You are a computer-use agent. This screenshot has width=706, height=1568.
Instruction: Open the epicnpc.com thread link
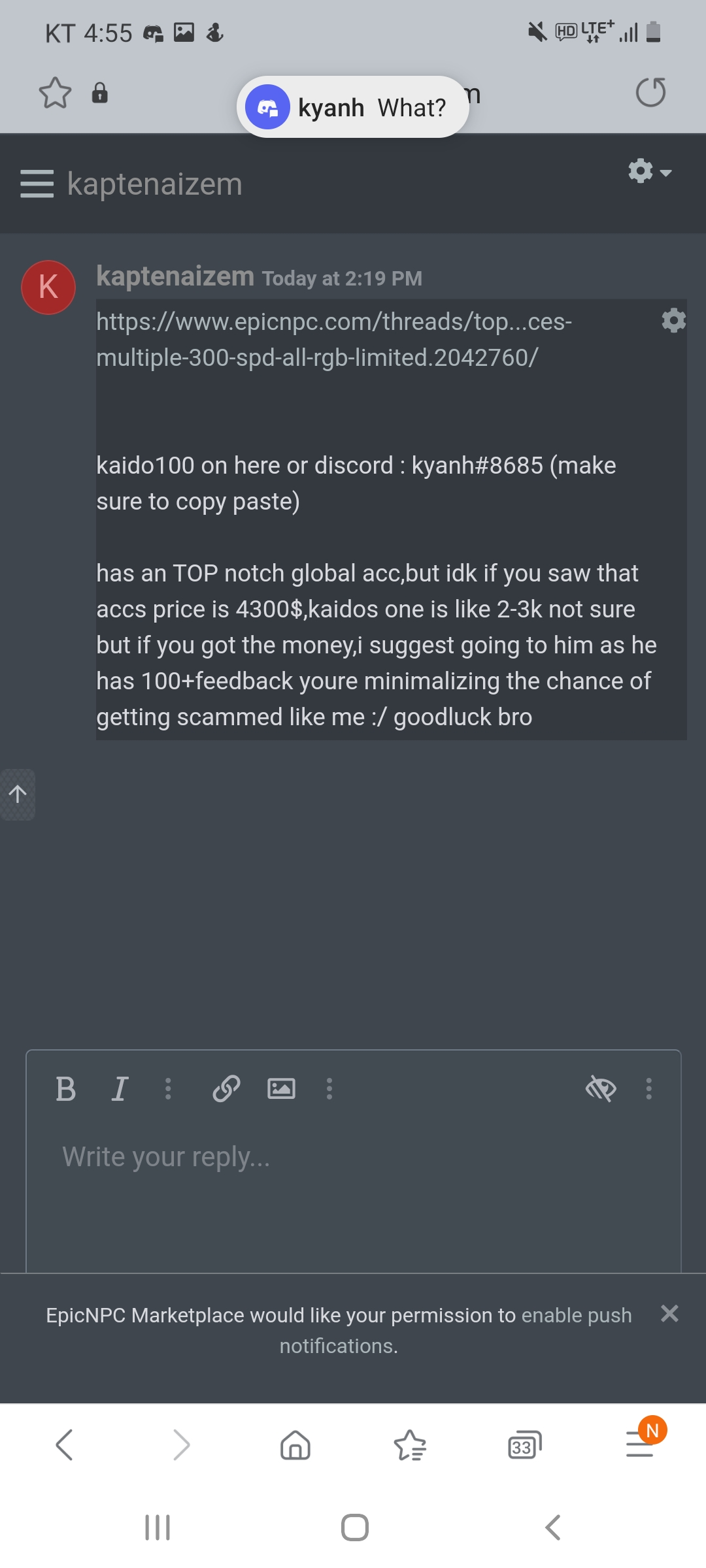[x=334, y=339]
